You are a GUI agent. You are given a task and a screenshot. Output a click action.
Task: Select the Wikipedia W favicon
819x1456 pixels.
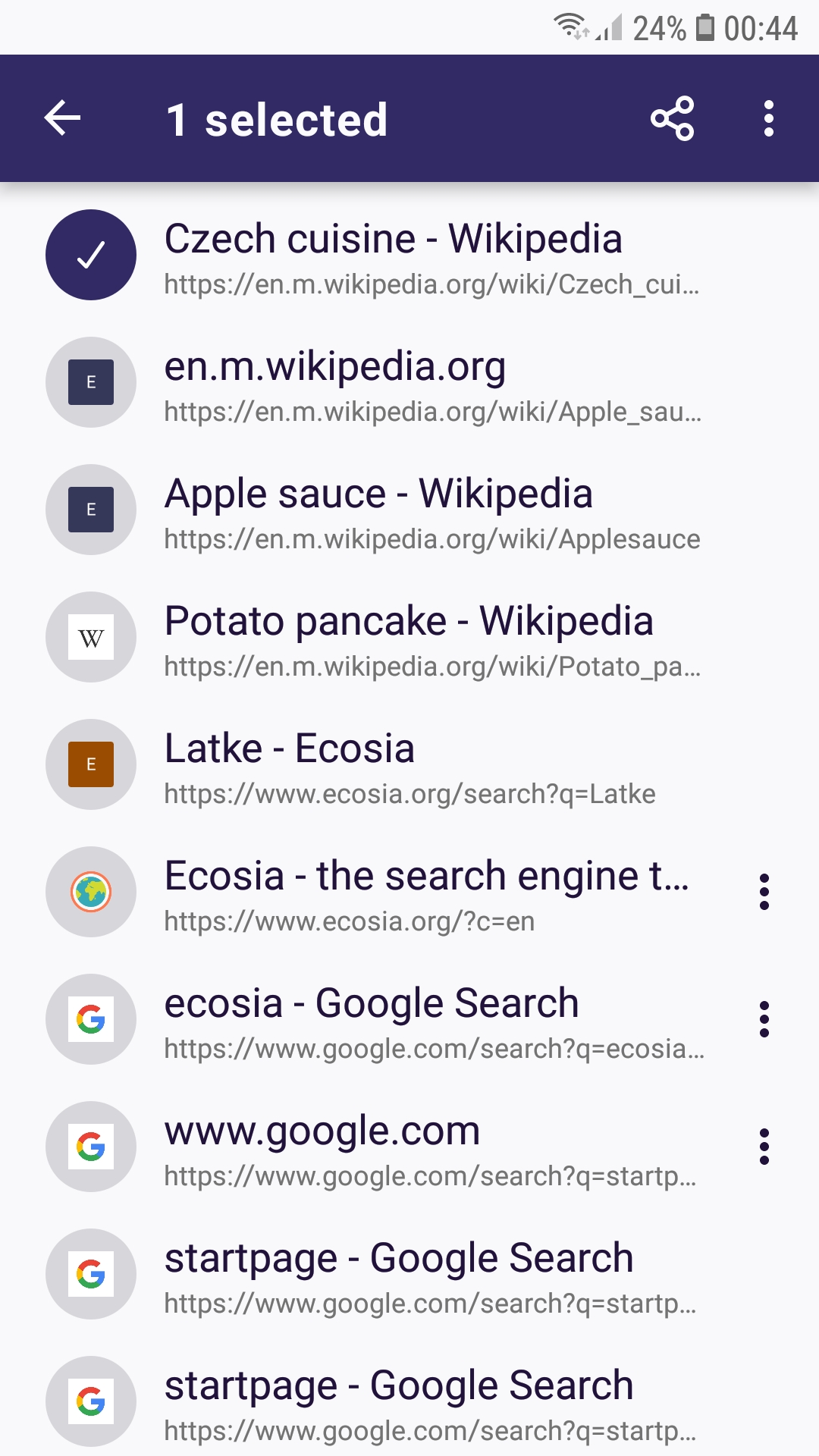pos(91,638)
